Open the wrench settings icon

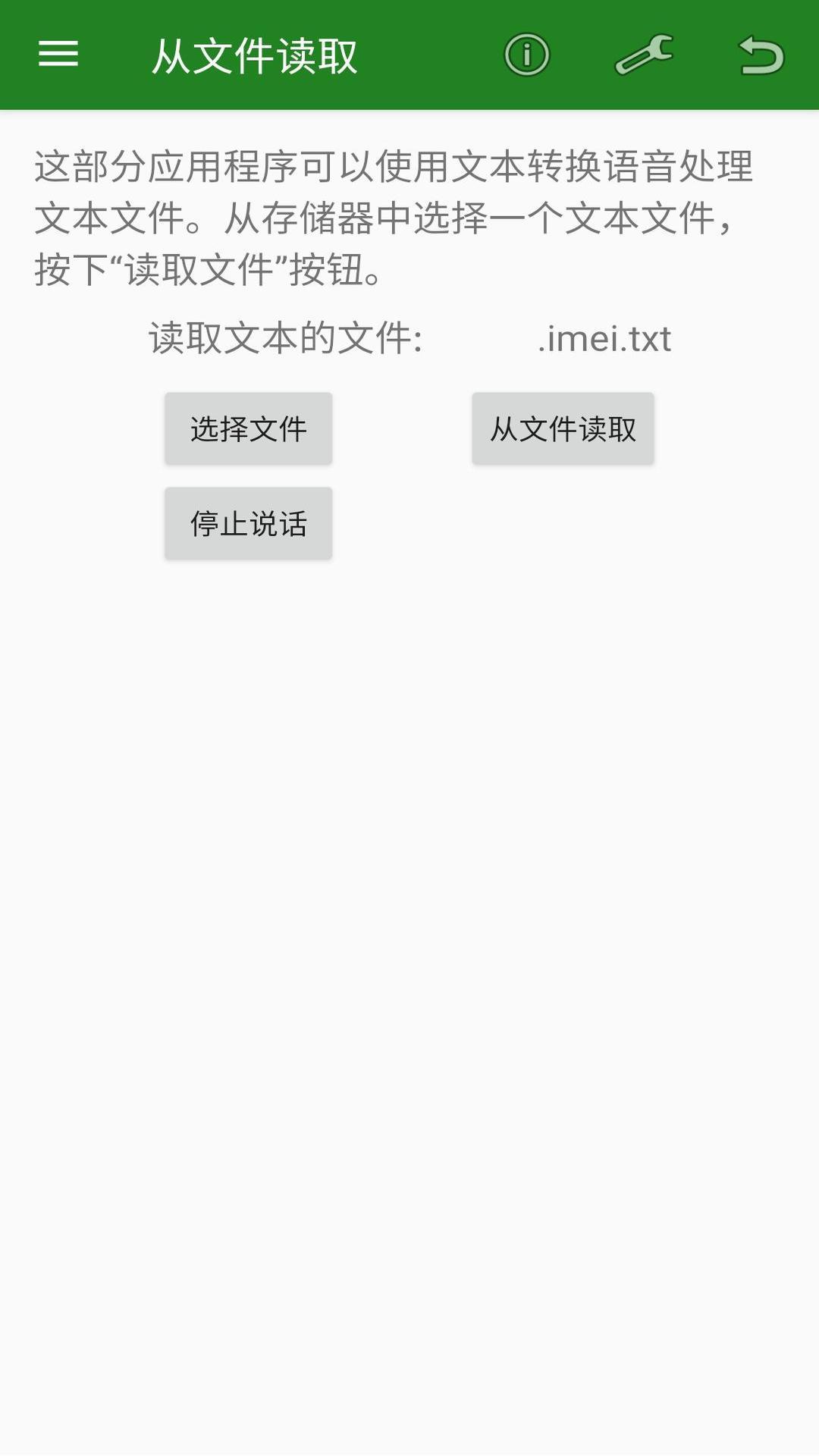click(x=644, y=55)
